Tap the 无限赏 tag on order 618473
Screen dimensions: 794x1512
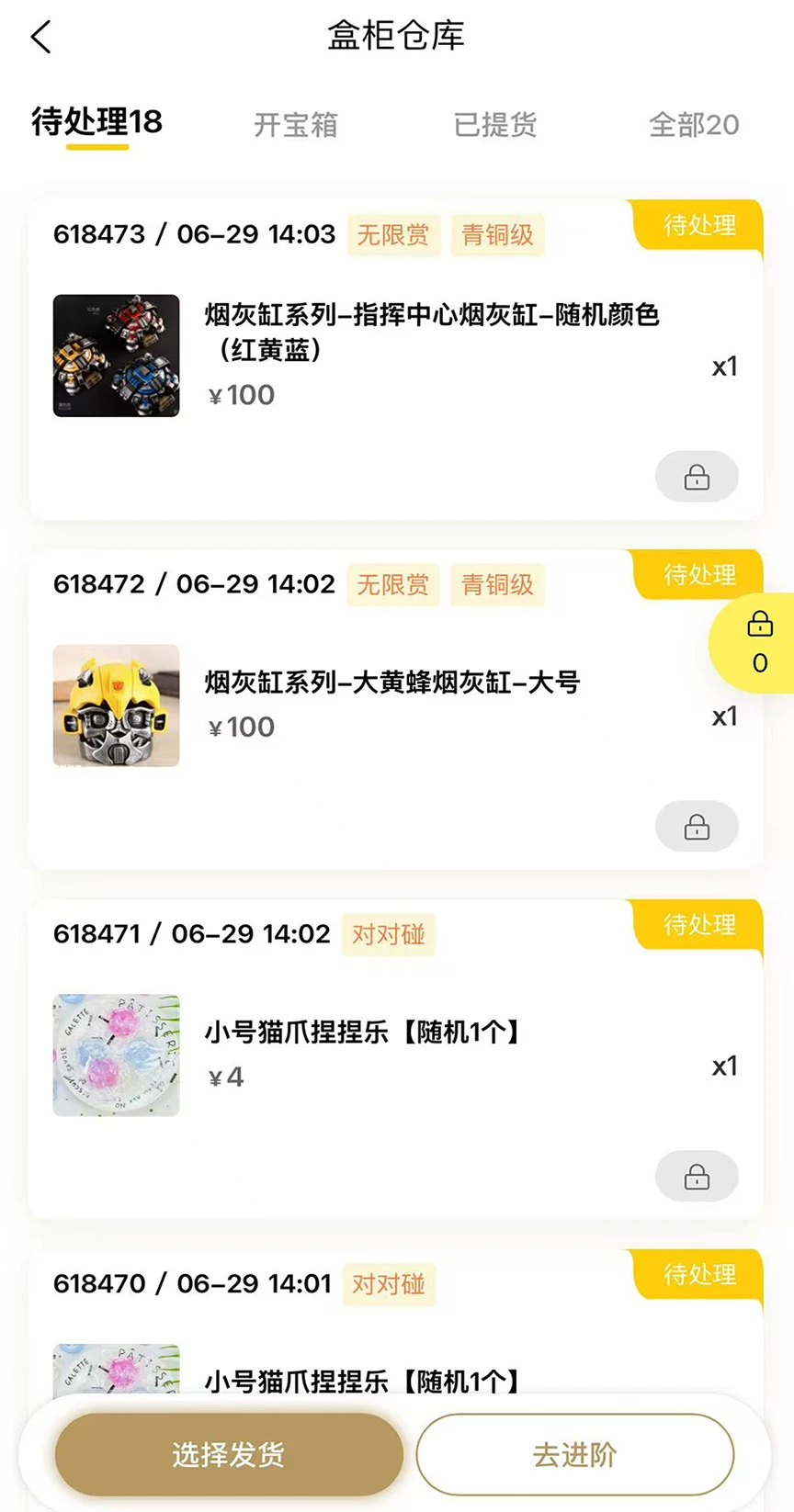[392, 235]
